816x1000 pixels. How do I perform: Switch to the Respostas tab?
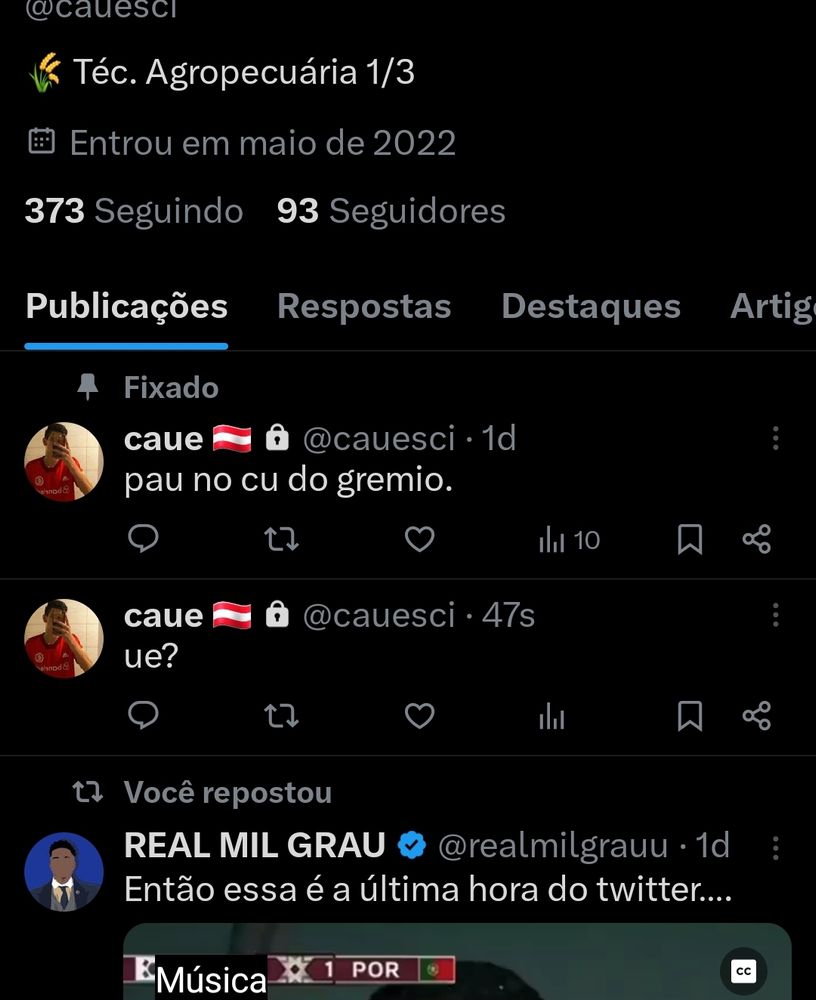pyautogui.click(x=364, y=306)
